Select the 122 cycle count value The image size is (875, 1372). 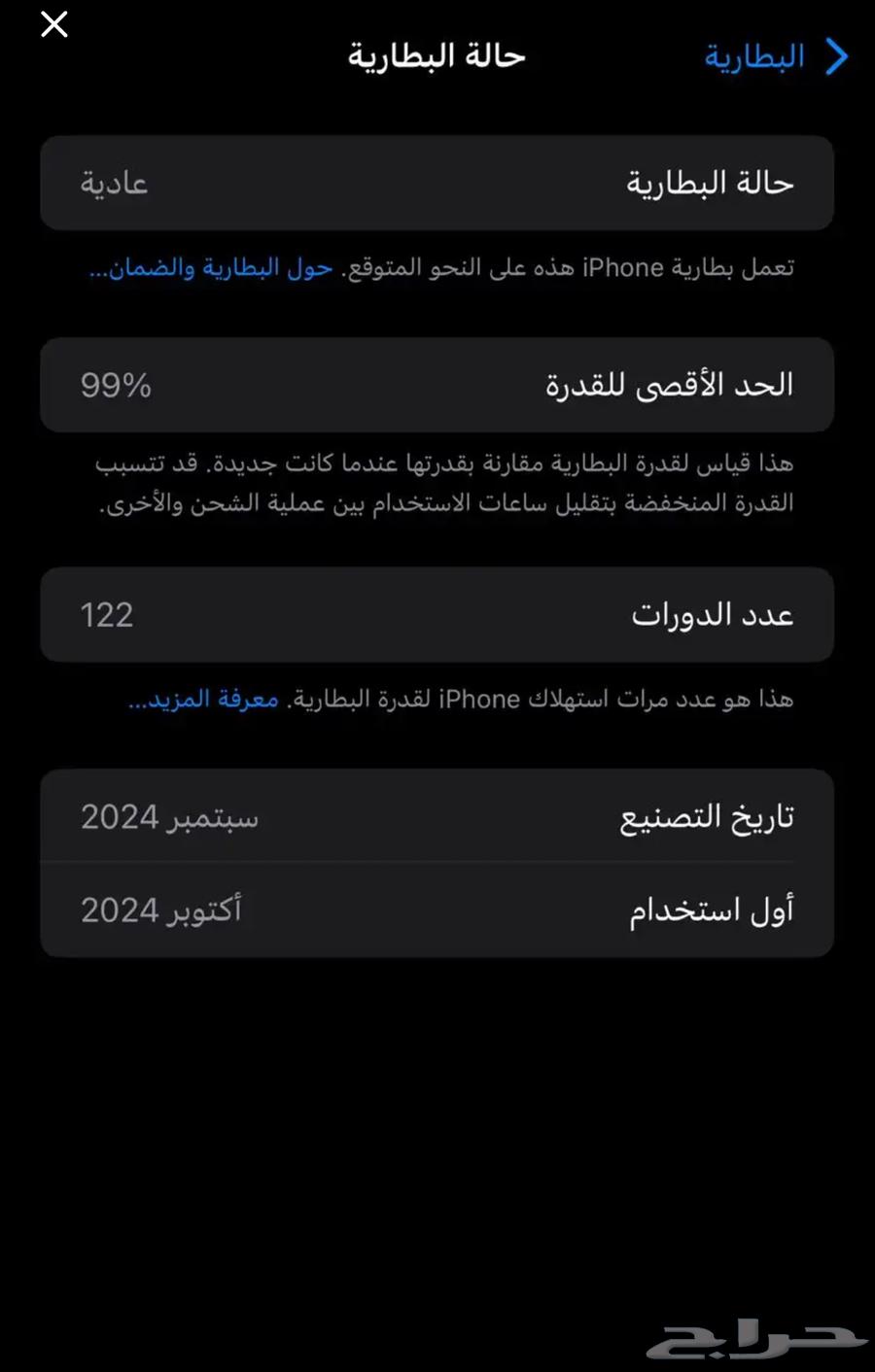[105, 614]
